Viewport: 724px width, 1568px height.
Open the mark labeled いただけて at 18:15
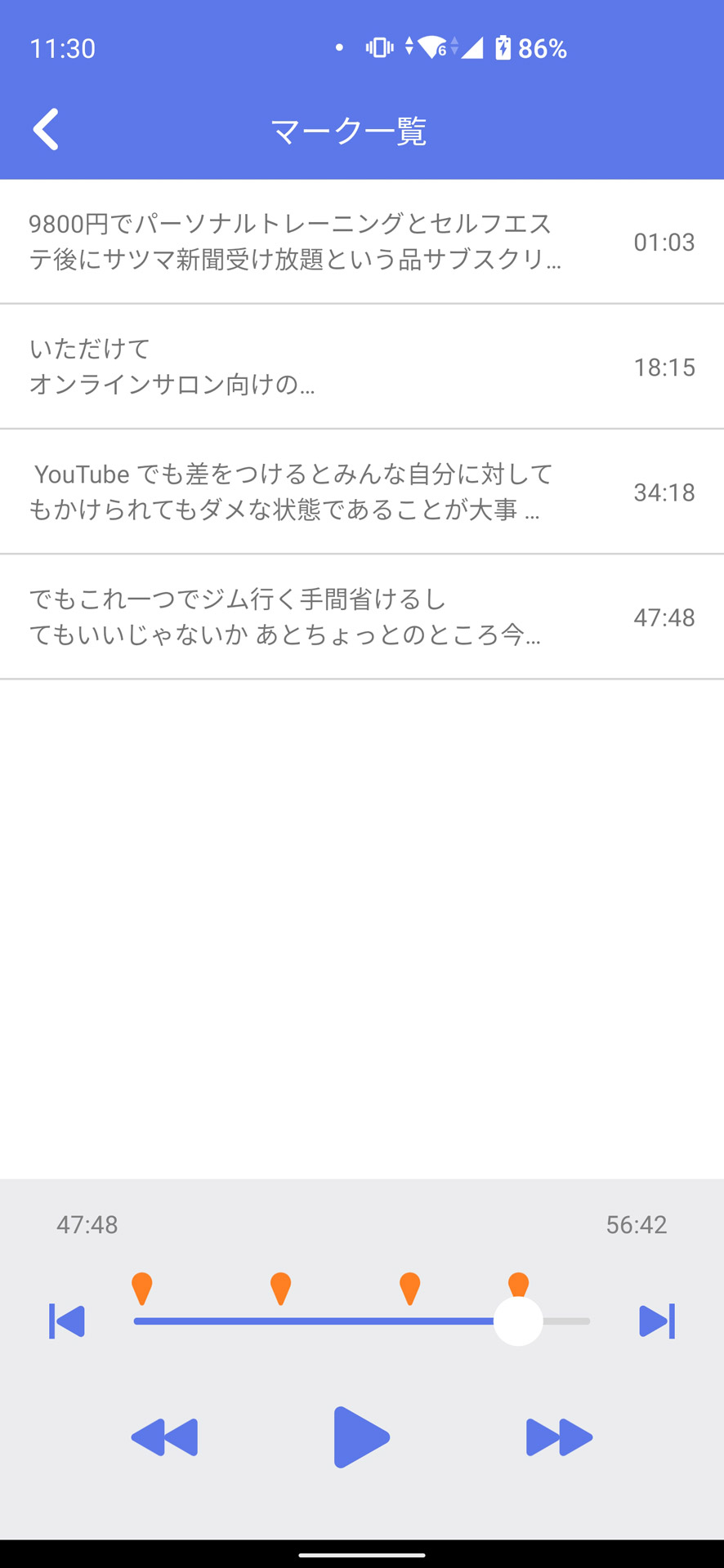click(x=362, y=367)
